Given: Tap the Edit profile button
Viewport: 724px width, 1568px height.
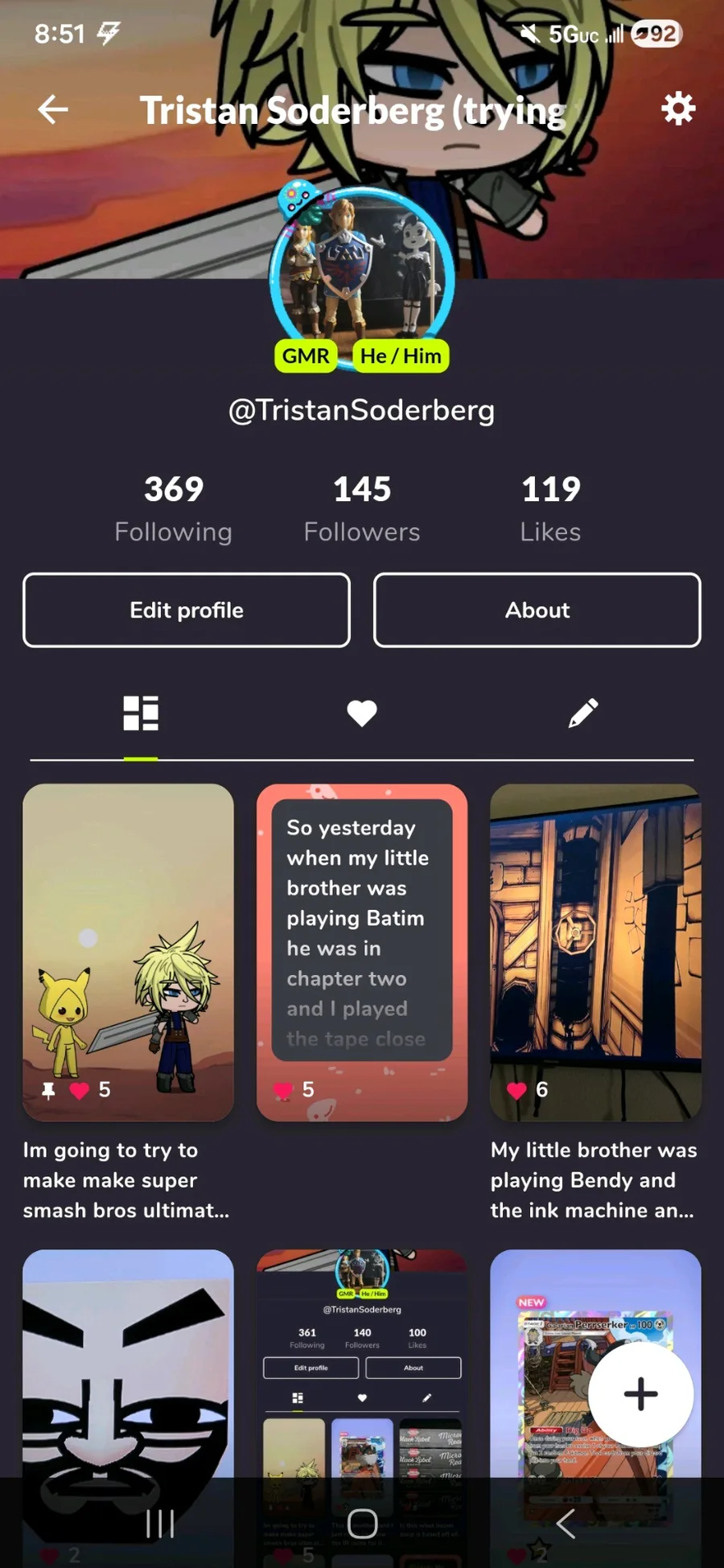Looking at the screenshot, I should pos(187,610).
